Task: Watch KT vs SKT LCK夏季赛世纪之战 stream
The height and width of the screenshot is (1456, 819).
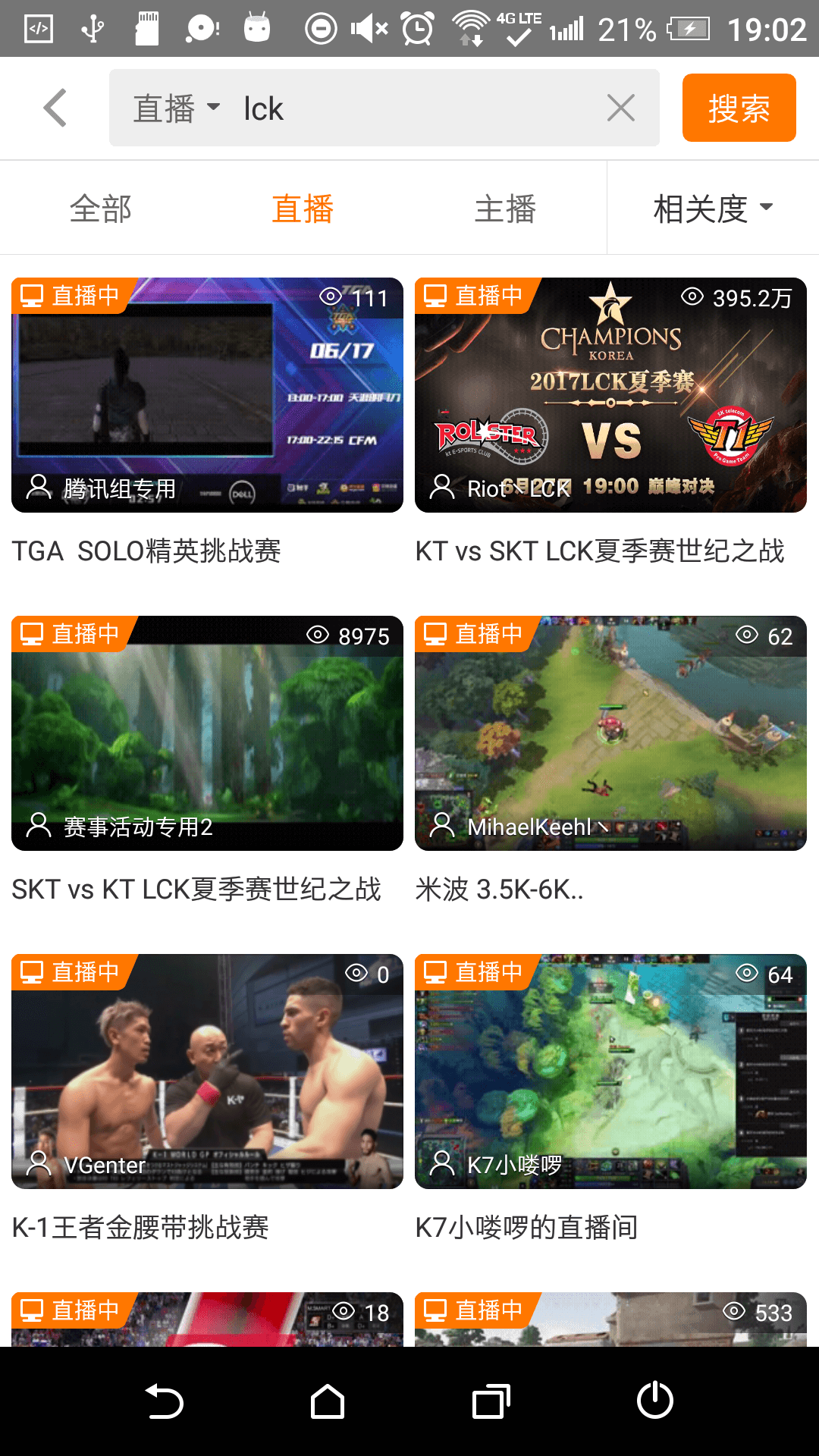Action: [x=610, y=395]
